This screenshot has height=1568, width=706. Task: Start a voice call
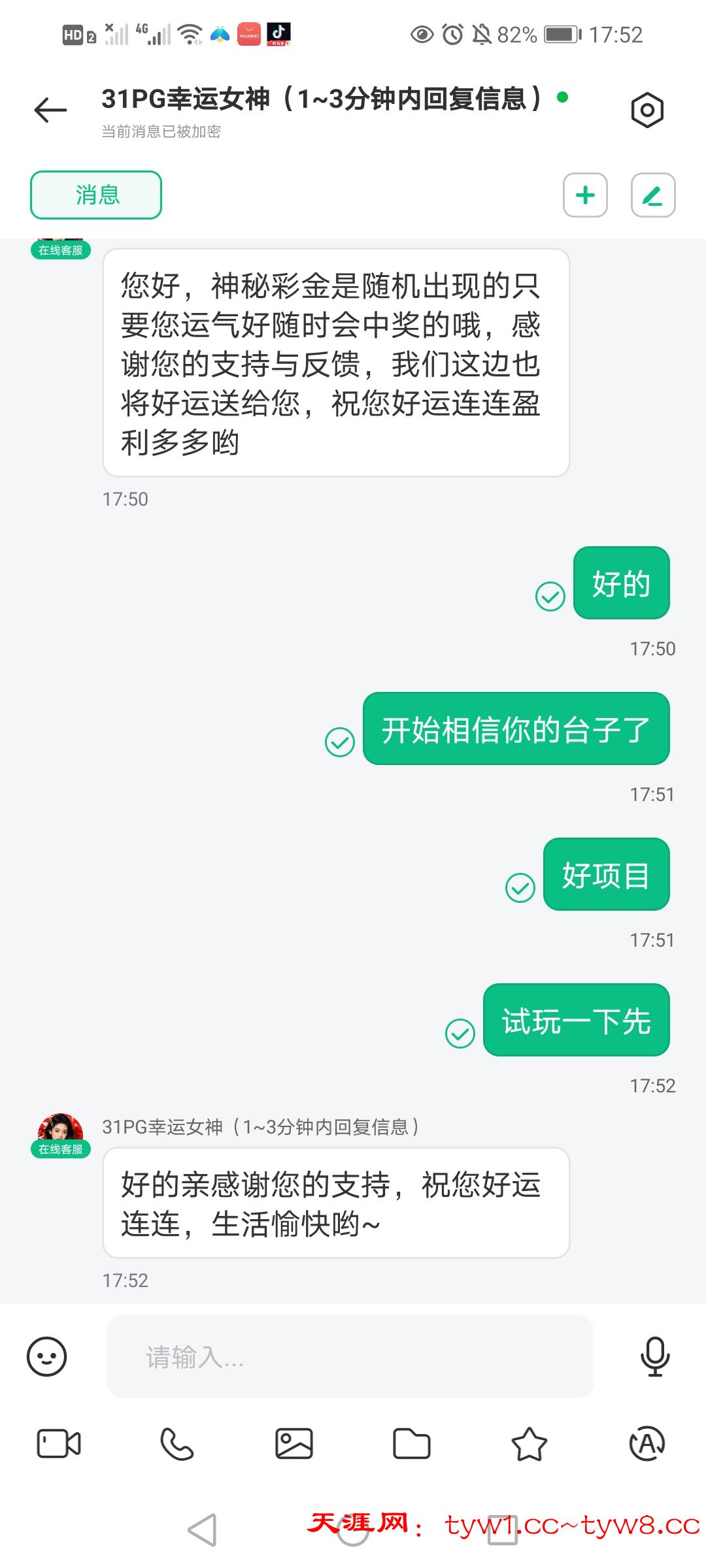click(x=176, y=1444)
